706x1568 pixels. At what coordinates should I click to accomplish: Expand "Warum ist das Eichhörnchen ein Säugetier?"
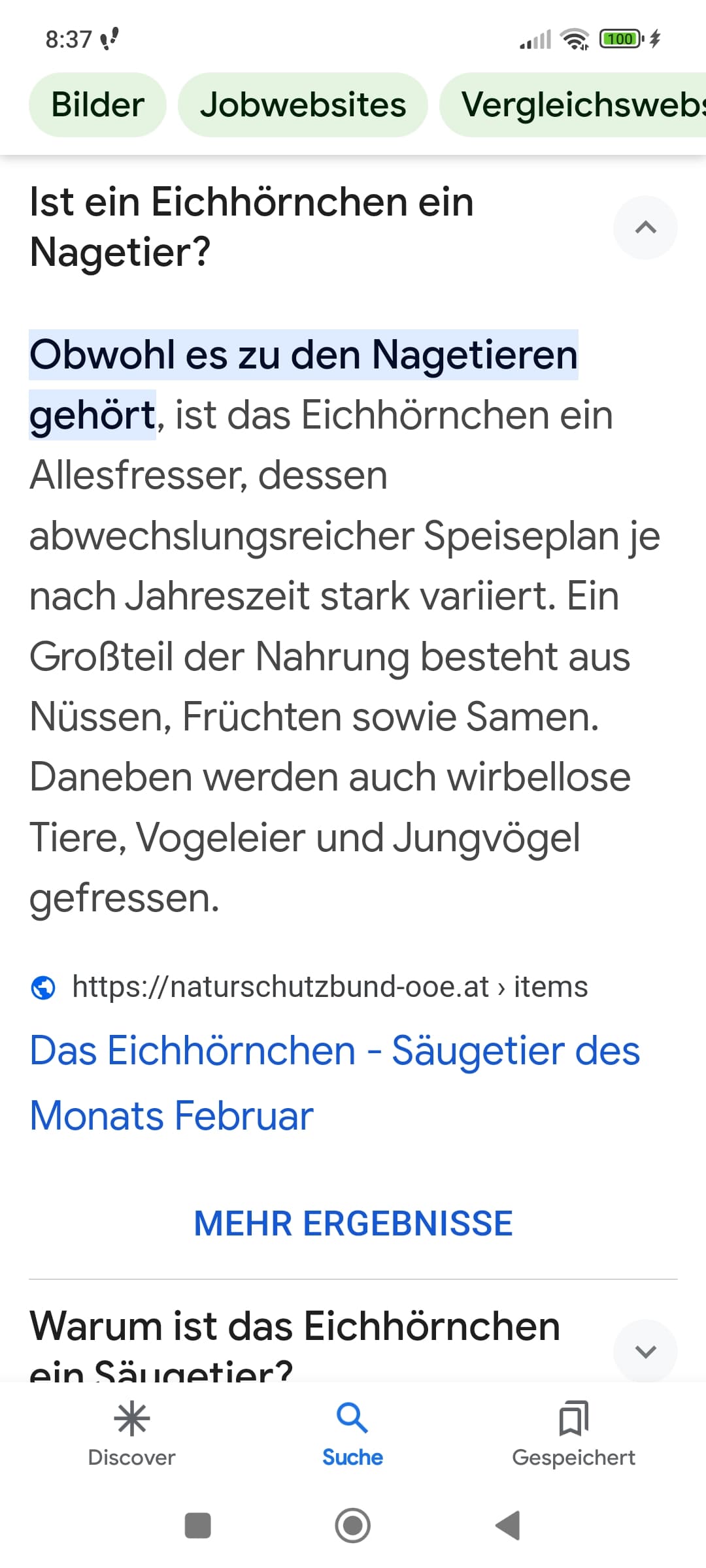coord(645,1350)
